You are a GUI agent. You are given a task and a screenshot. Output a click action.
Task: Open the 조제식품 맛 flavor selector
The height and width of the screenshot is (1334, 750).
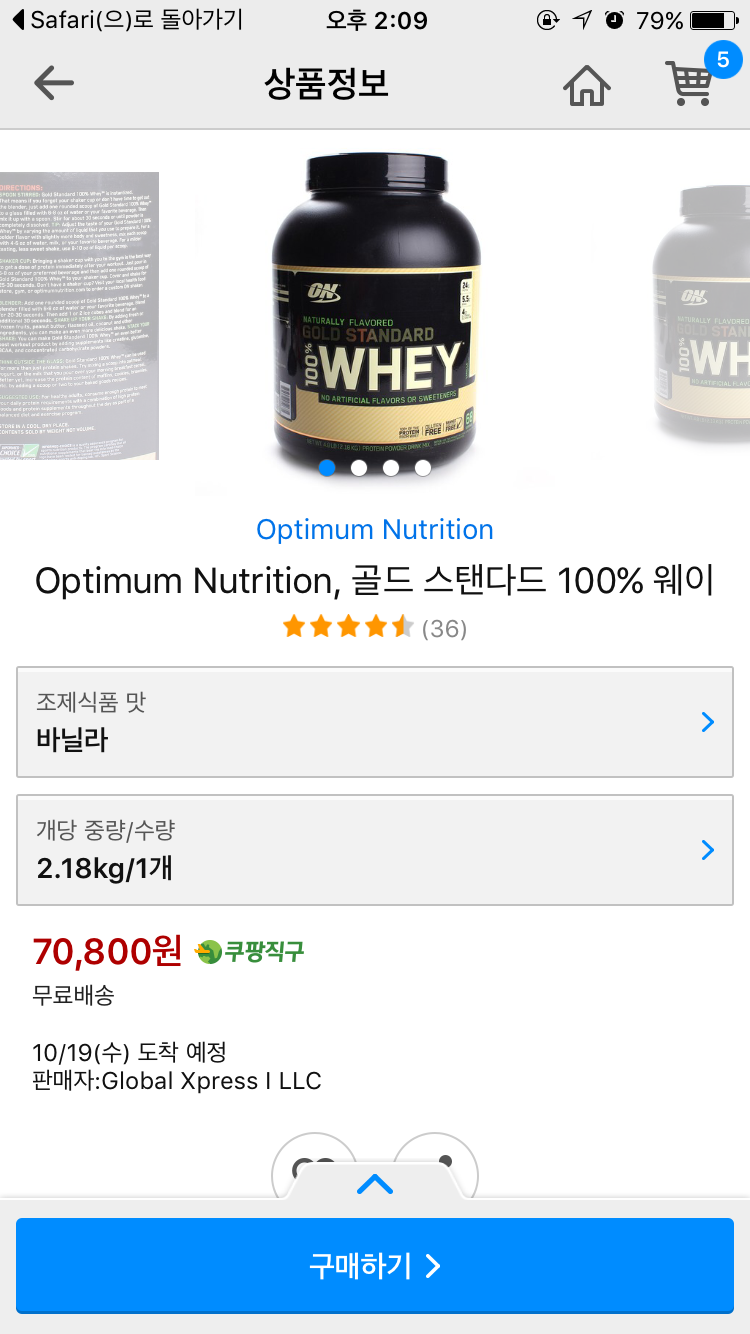[x=375, y=722]
